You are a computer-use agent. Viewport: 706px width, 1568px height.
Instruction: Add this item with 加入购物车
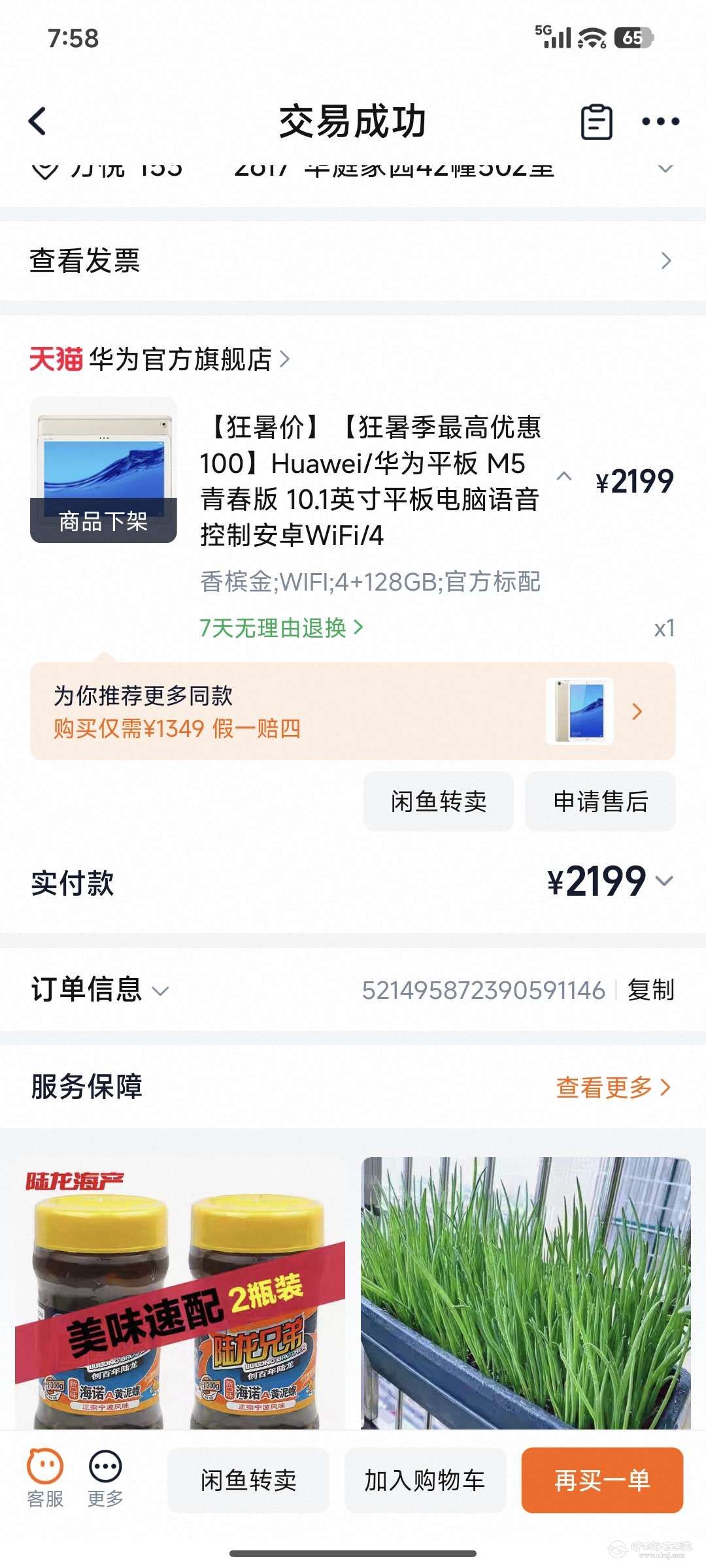(x=425, y=1480)
